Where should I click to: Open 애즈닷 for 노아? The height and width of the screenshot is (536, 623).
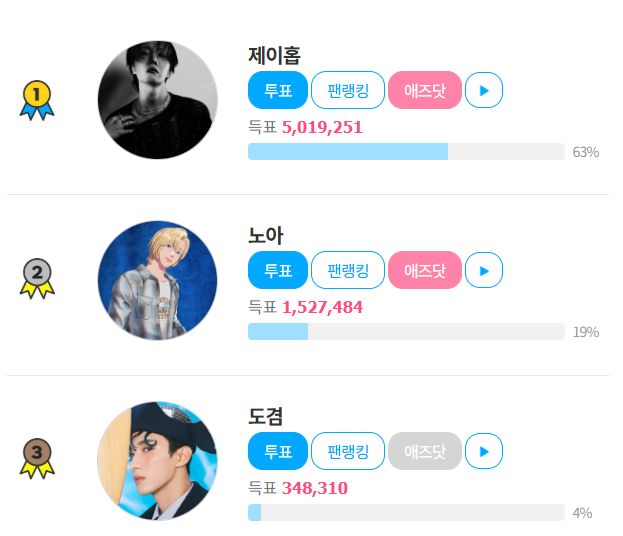pos(424,270)
